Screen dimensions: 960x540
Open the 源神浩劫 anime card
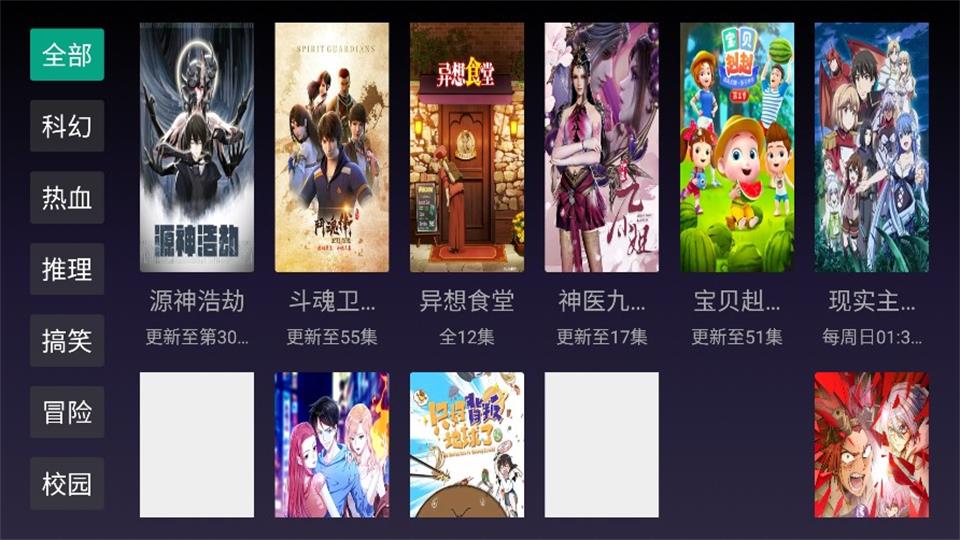(x=197, y=148)
